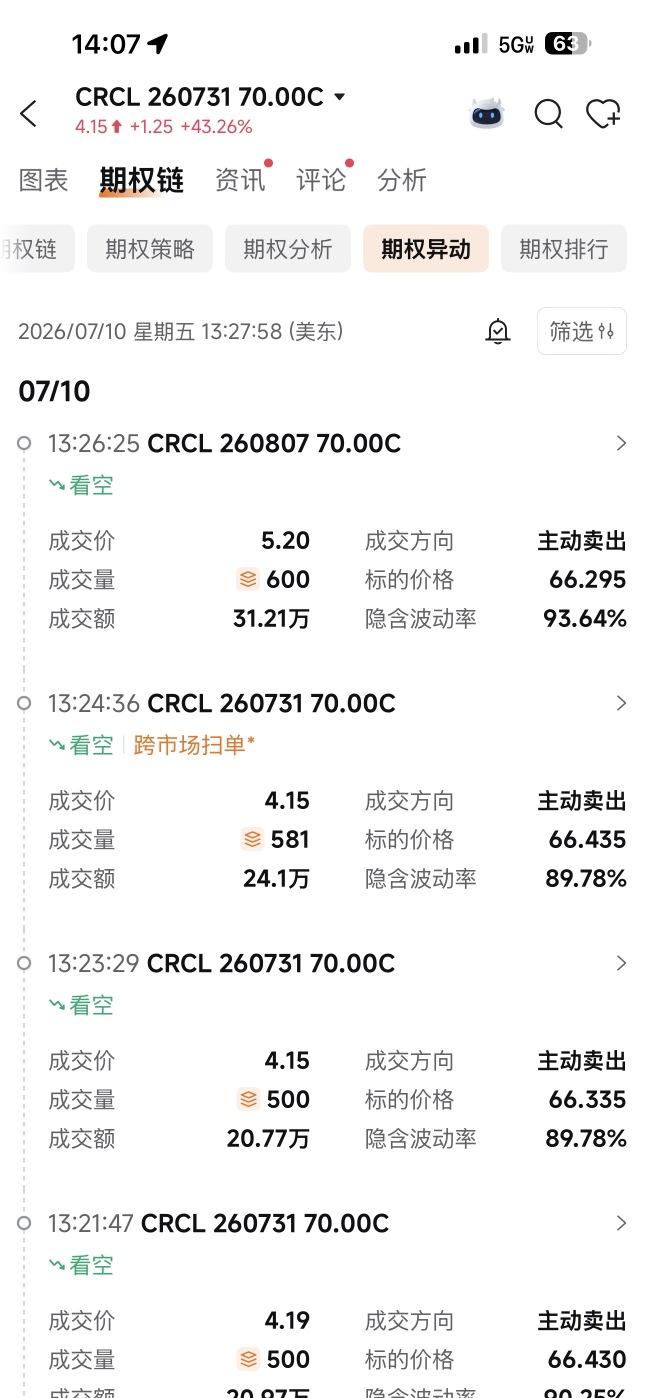Add to watchlist with heart icon
The image size is (645, 1398).
[x=604, y=114]
